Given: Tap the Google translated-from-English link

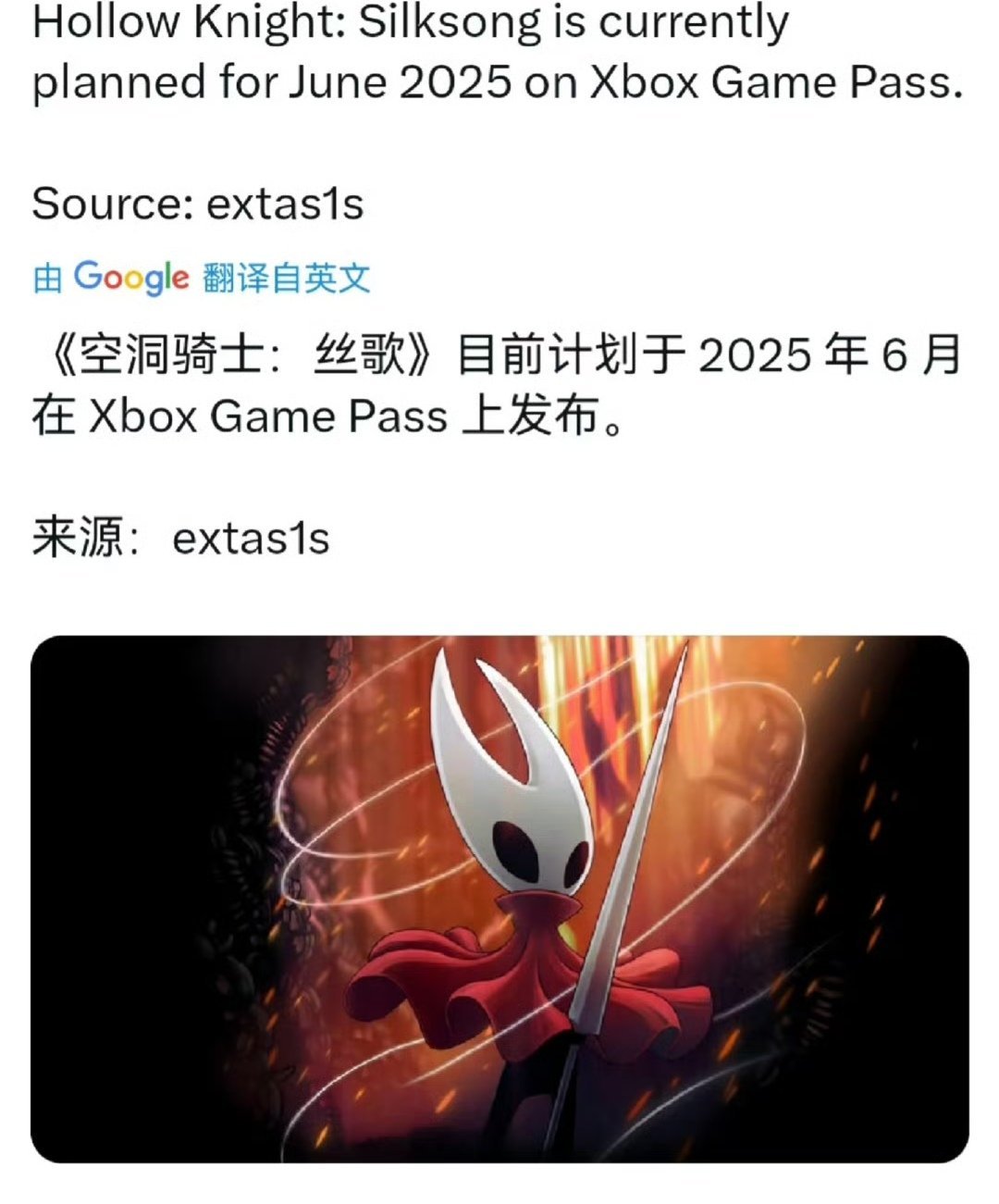Looking at the screenshot, I should click(202, 278).
